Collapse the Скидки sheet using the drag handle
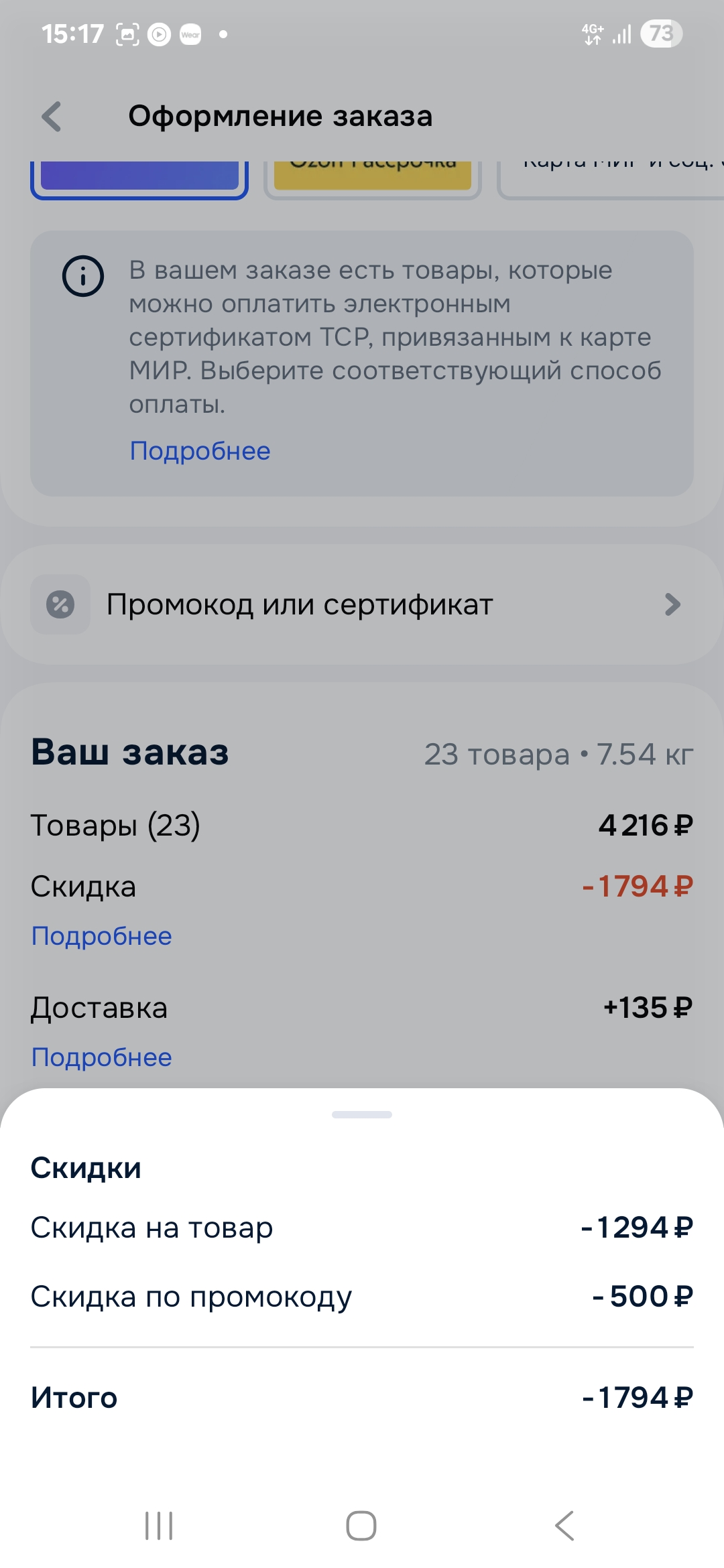The image size is (724, 1568). (361, 1114)
